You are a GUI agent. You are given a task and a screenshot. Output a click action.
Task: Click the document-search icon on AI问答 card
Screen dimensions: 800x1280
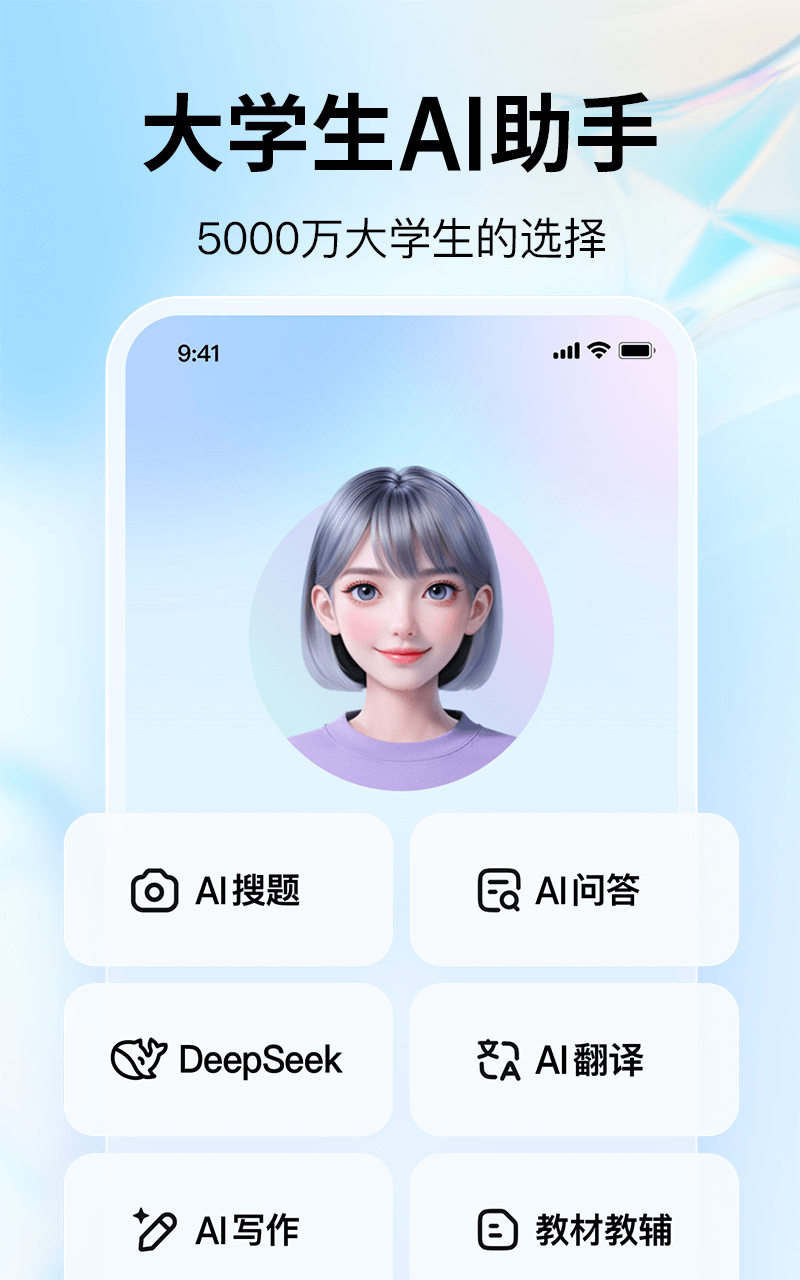(497, 889)
